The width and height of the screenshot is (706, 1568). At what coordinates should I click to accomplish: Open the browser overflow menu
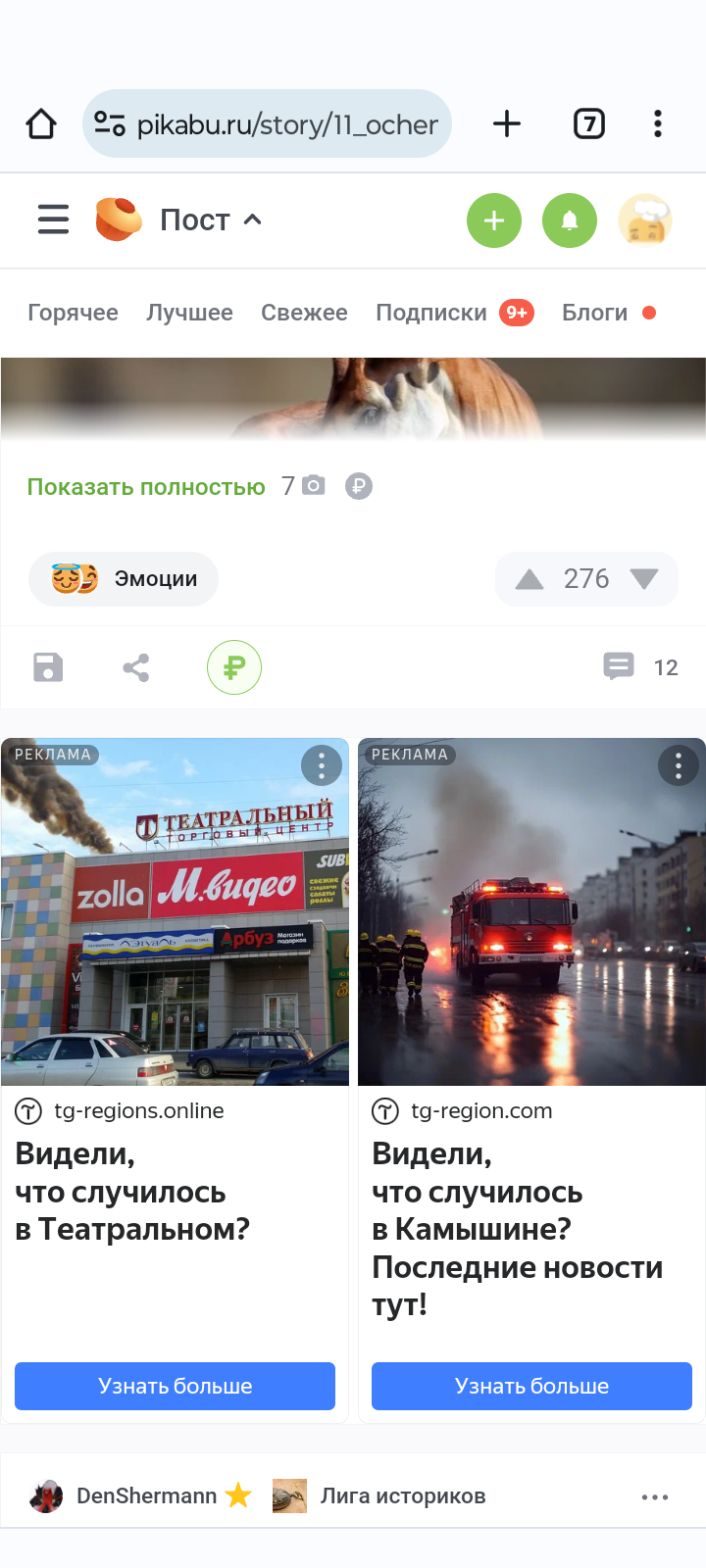[658, 124]
